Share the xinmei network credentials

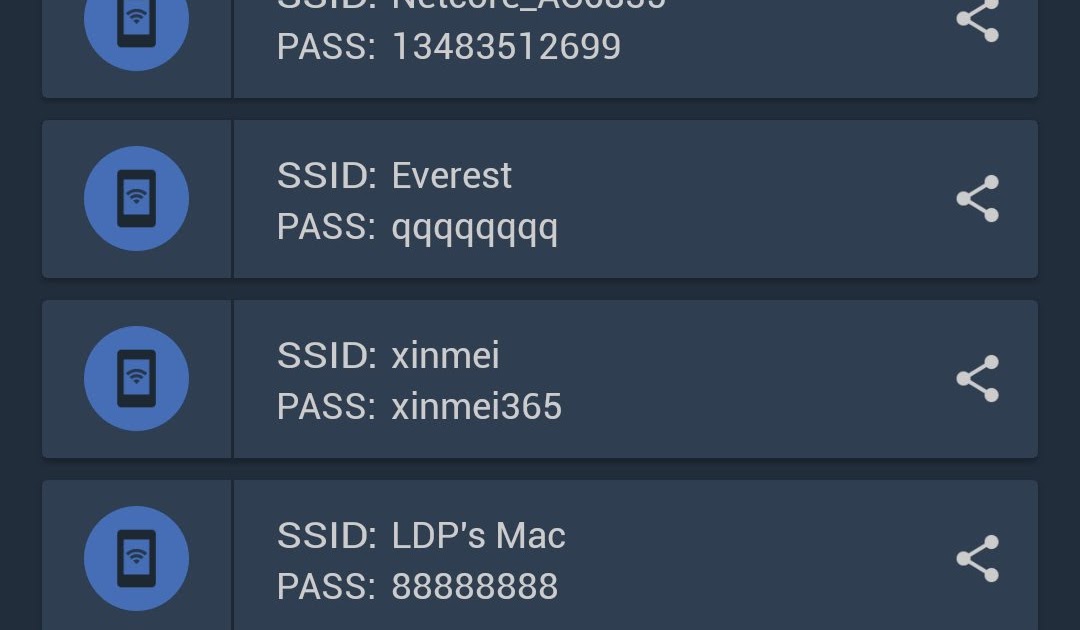[x=977, y=379]
